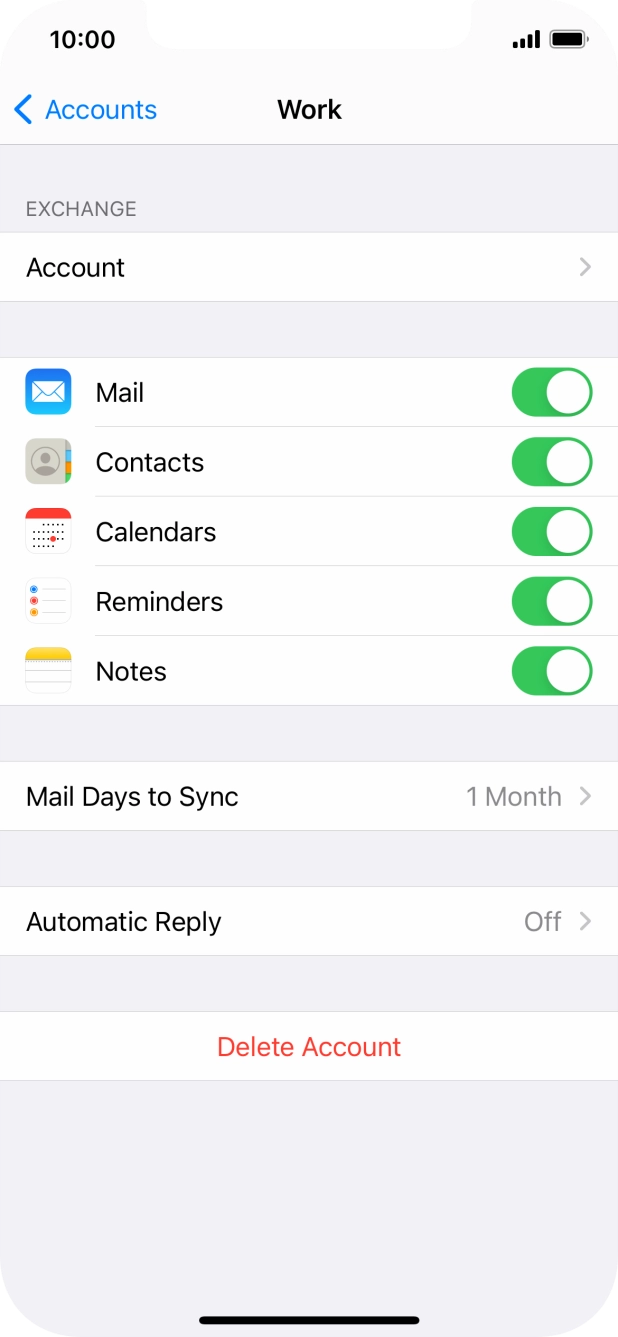
Task: Turn off the Mail switch
Action: coord(551,393)
